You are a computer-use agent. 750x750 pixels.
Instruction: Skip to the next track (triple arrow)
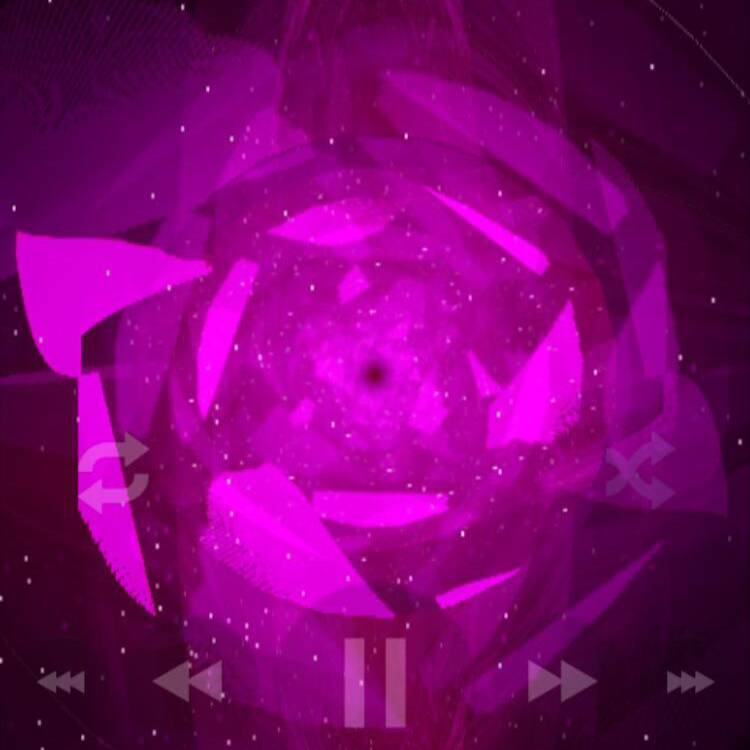(x=690, y=682)
